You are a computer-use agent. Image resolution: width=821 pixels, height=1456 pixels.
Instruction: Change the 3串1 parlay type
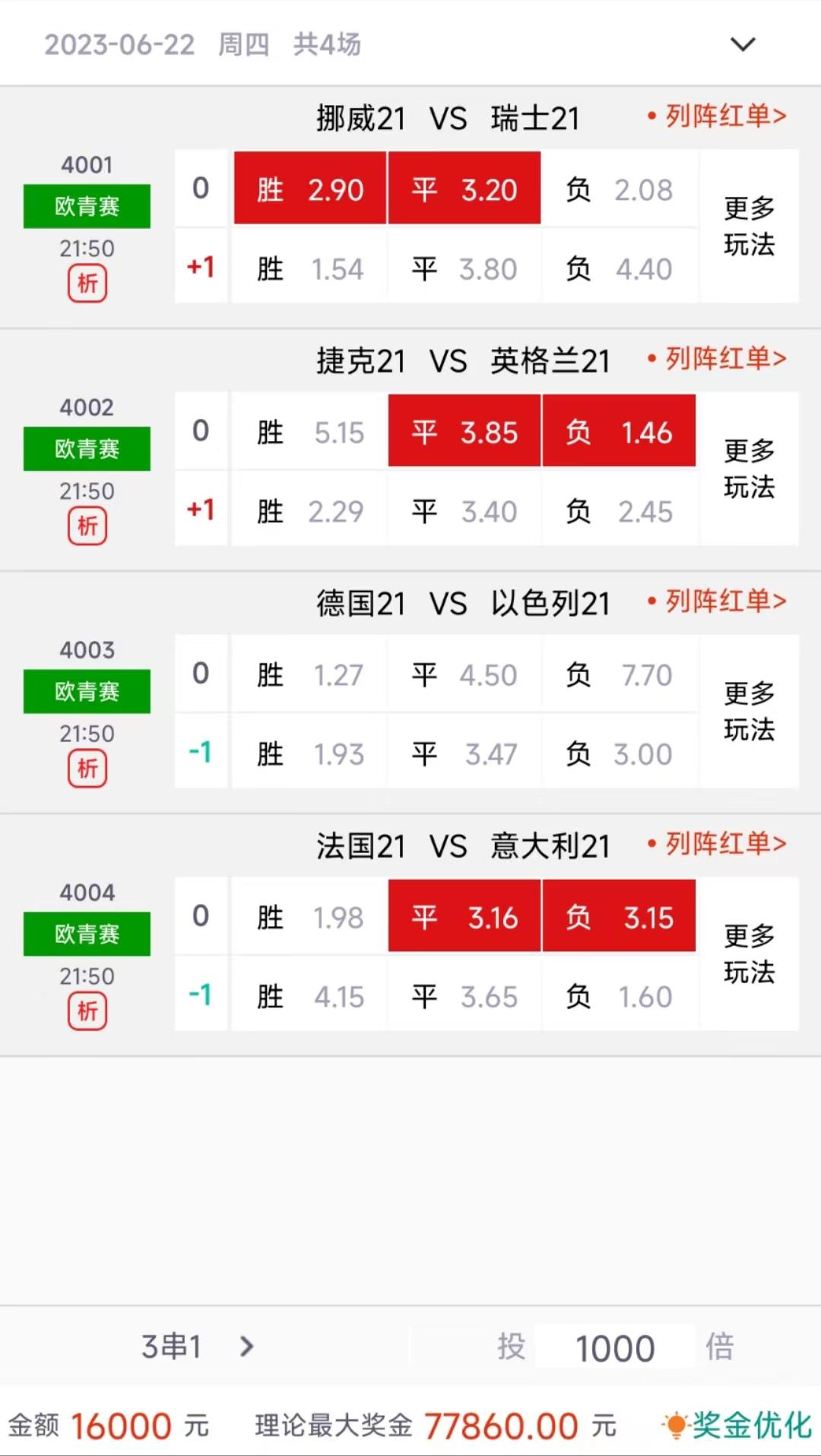[x=198, y=1347]
